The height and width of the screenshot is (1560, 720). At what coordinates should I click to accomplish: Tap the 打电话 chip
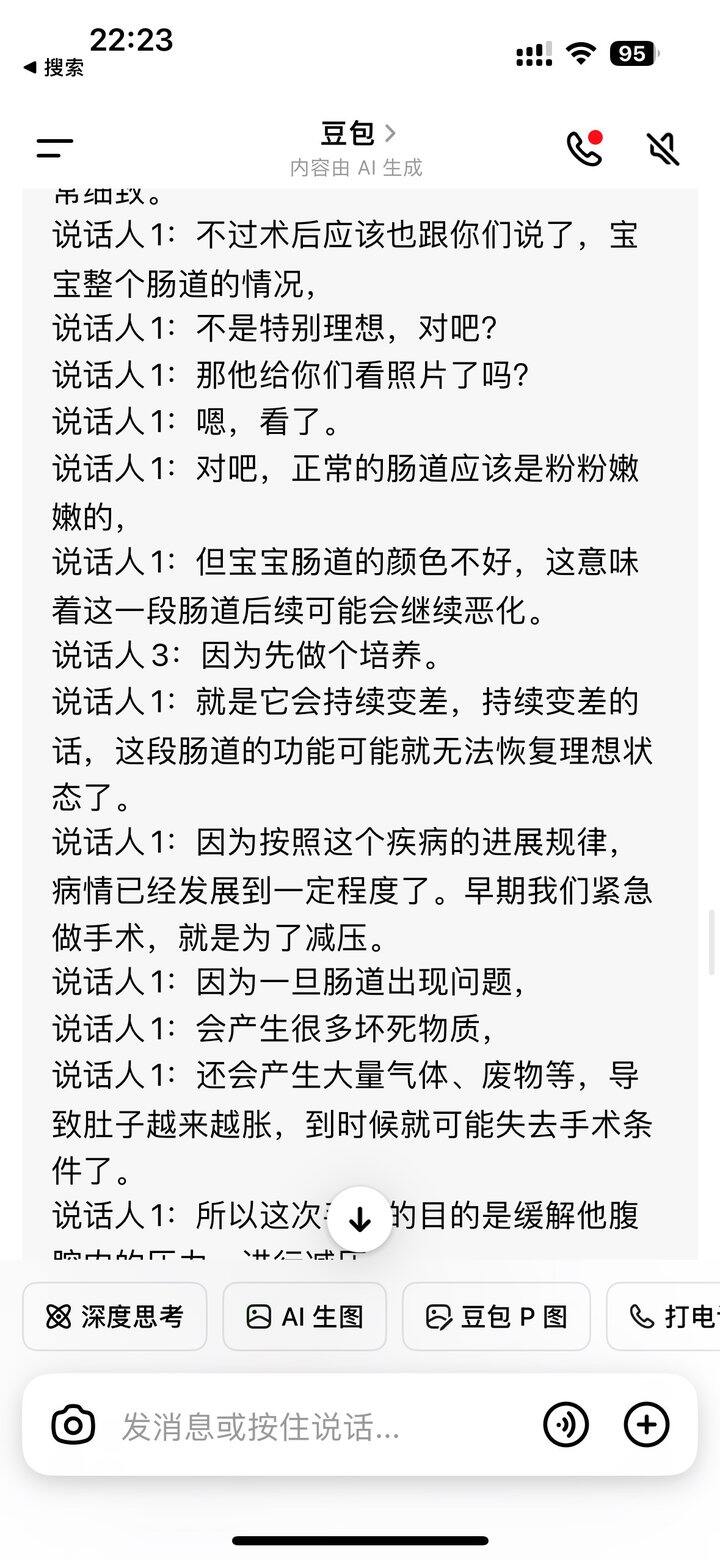tap(664, 1316)
